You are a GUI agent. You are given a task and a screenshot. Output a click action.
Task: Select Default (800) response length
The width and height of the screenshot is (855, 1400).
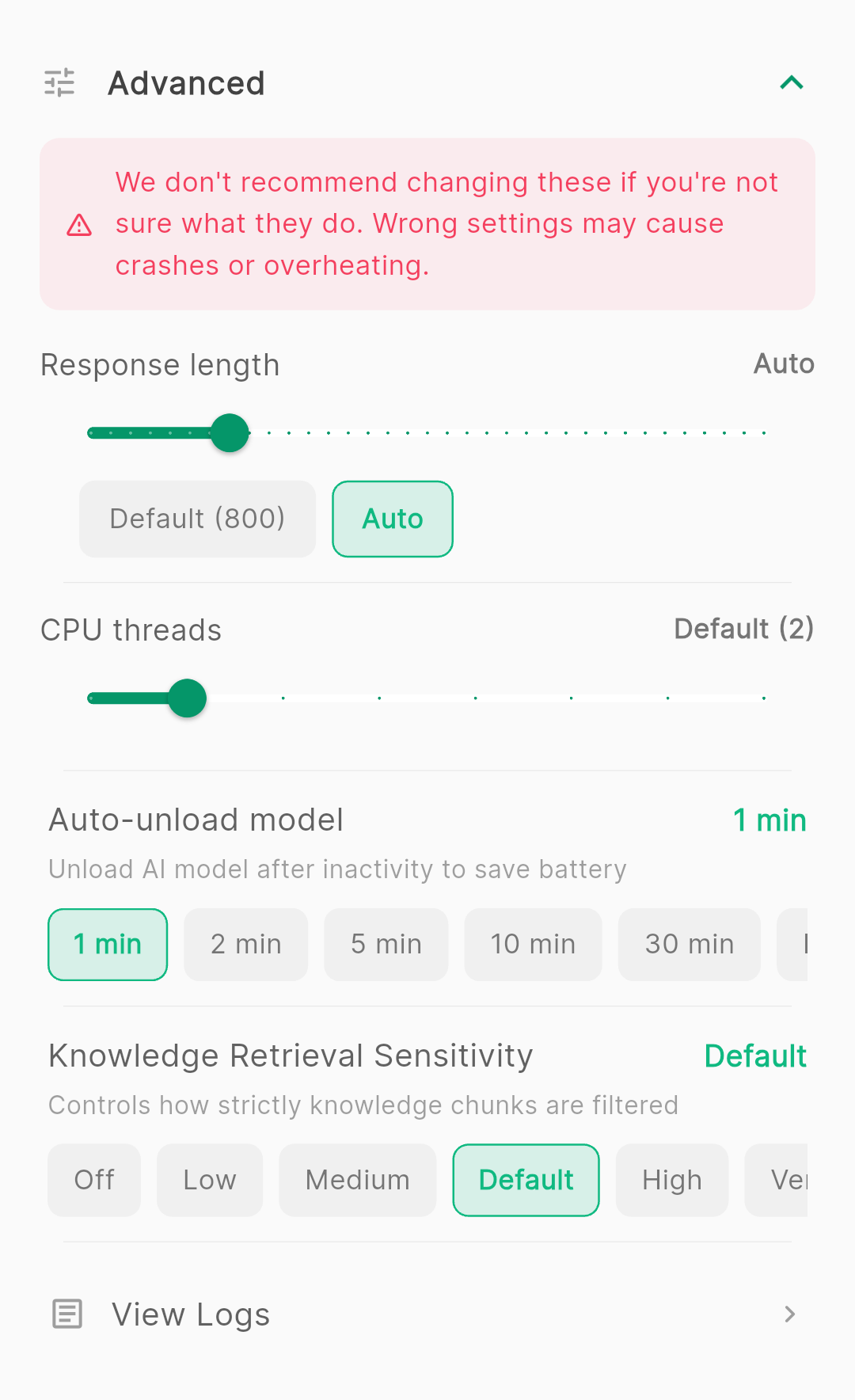pos(196,519)
